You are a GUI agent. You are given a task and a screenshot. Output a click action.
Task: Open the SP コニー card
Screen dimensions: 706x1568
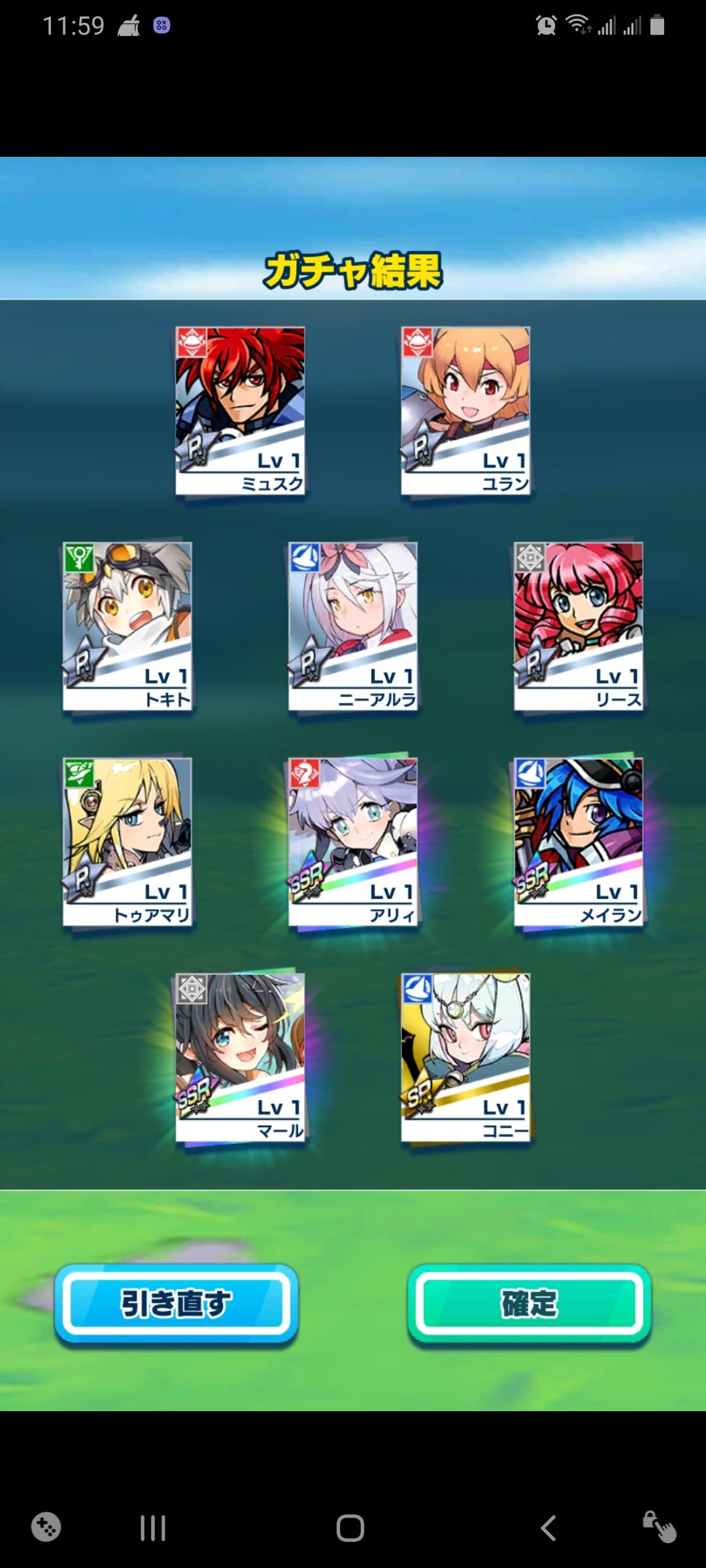pos(465,1057)
